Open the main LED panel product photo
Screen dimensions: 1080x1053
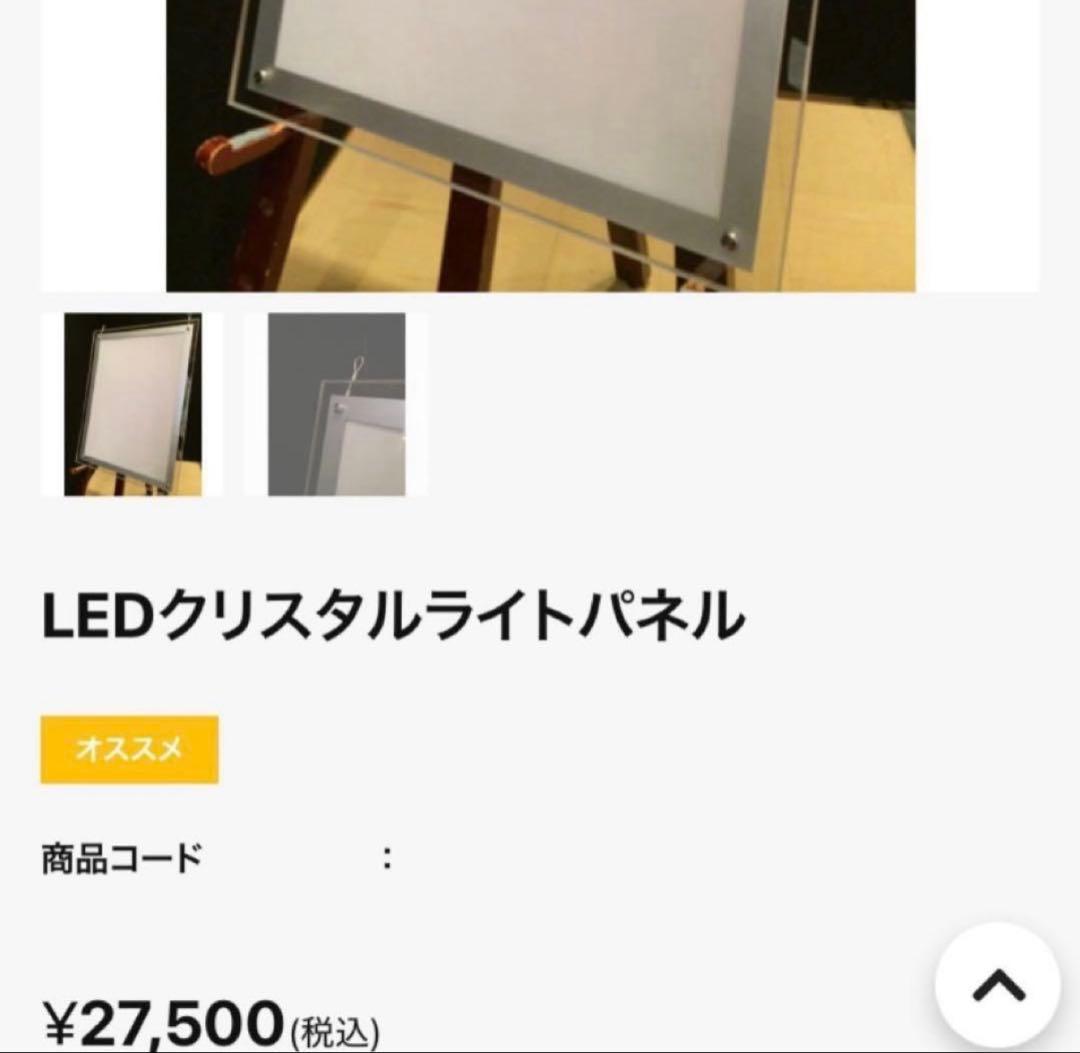click(x=540, y=146)
